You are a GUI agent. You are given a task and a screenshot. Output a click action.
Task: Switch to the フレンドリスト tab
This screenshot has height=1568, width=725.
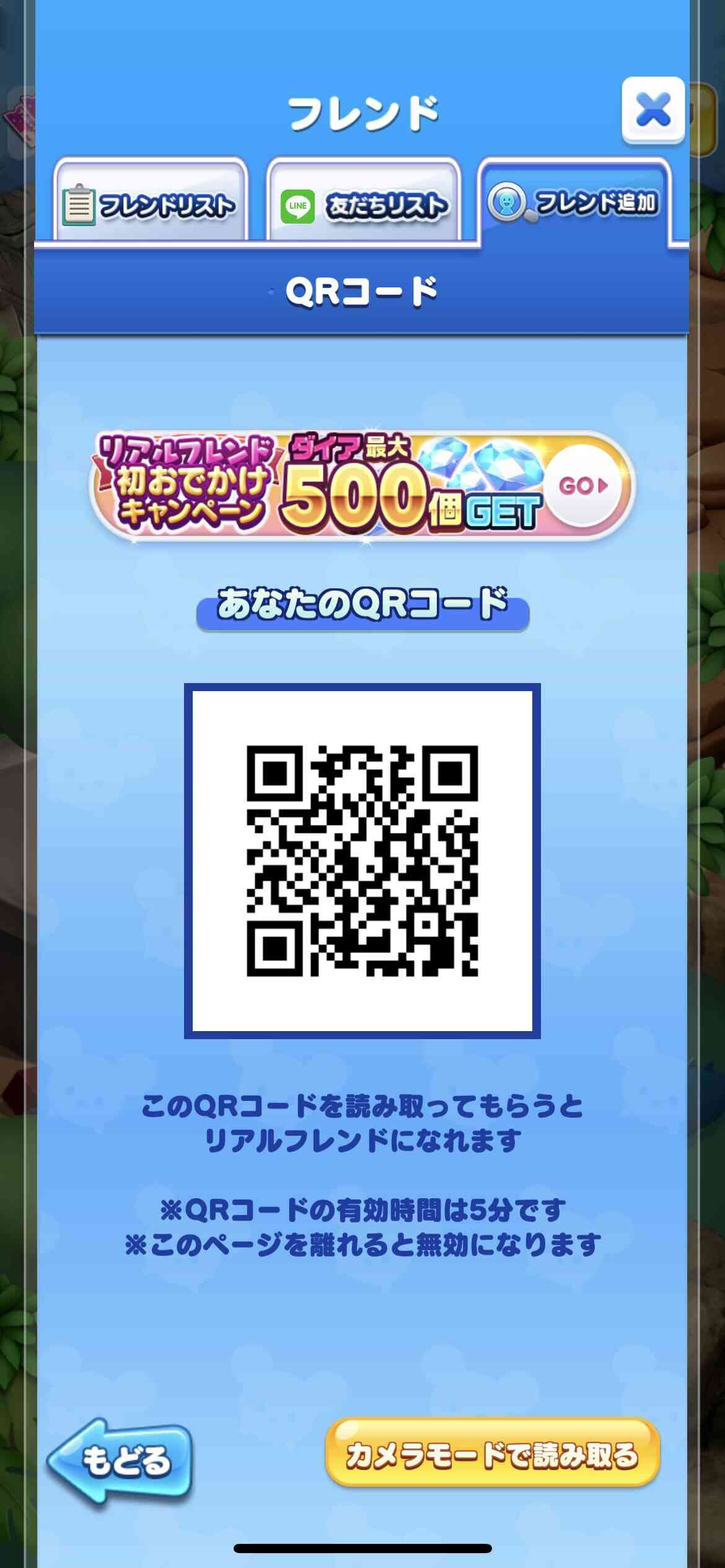(151, 199)
